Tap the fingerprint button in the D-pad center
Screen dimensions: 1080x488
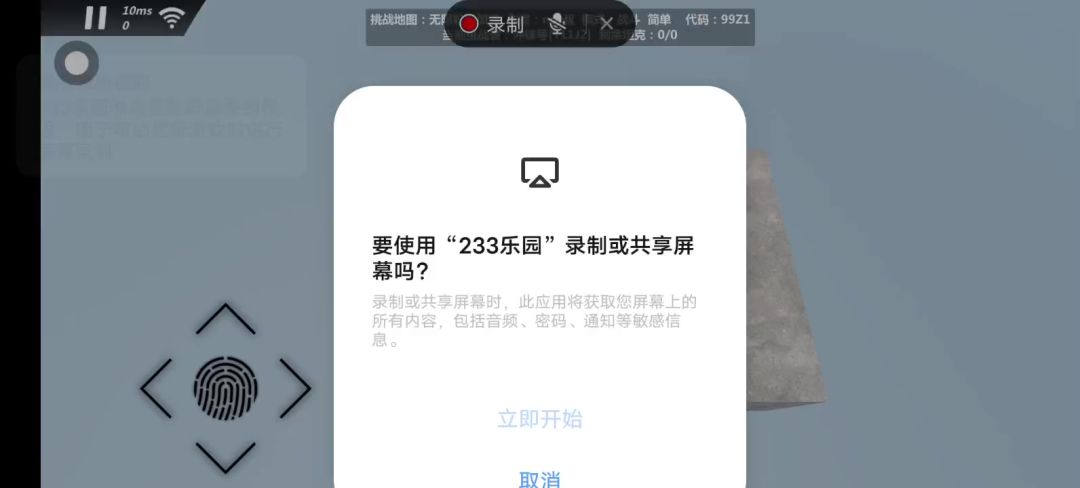pos(225,388)
